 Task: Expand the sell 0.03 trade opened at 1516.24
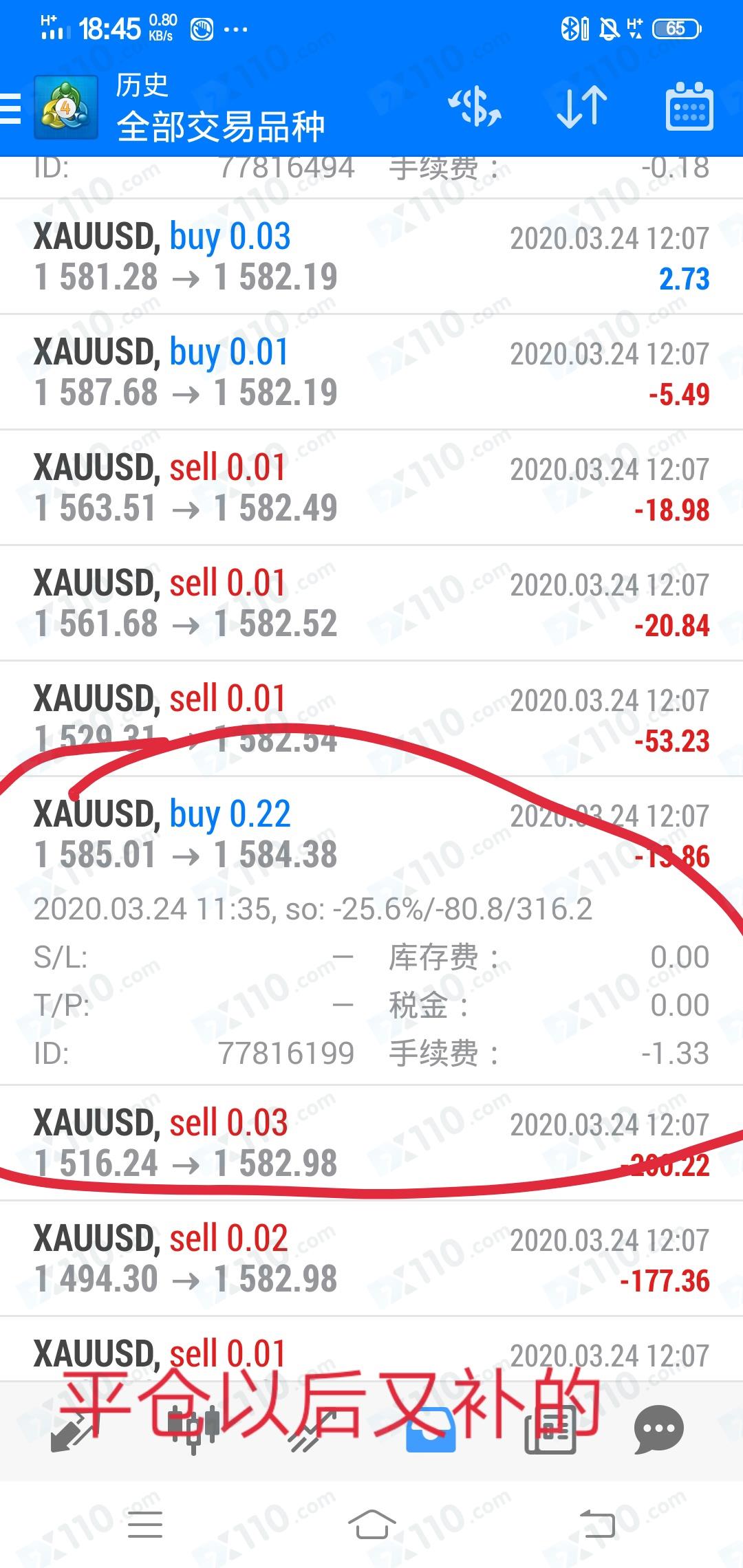371,1144
